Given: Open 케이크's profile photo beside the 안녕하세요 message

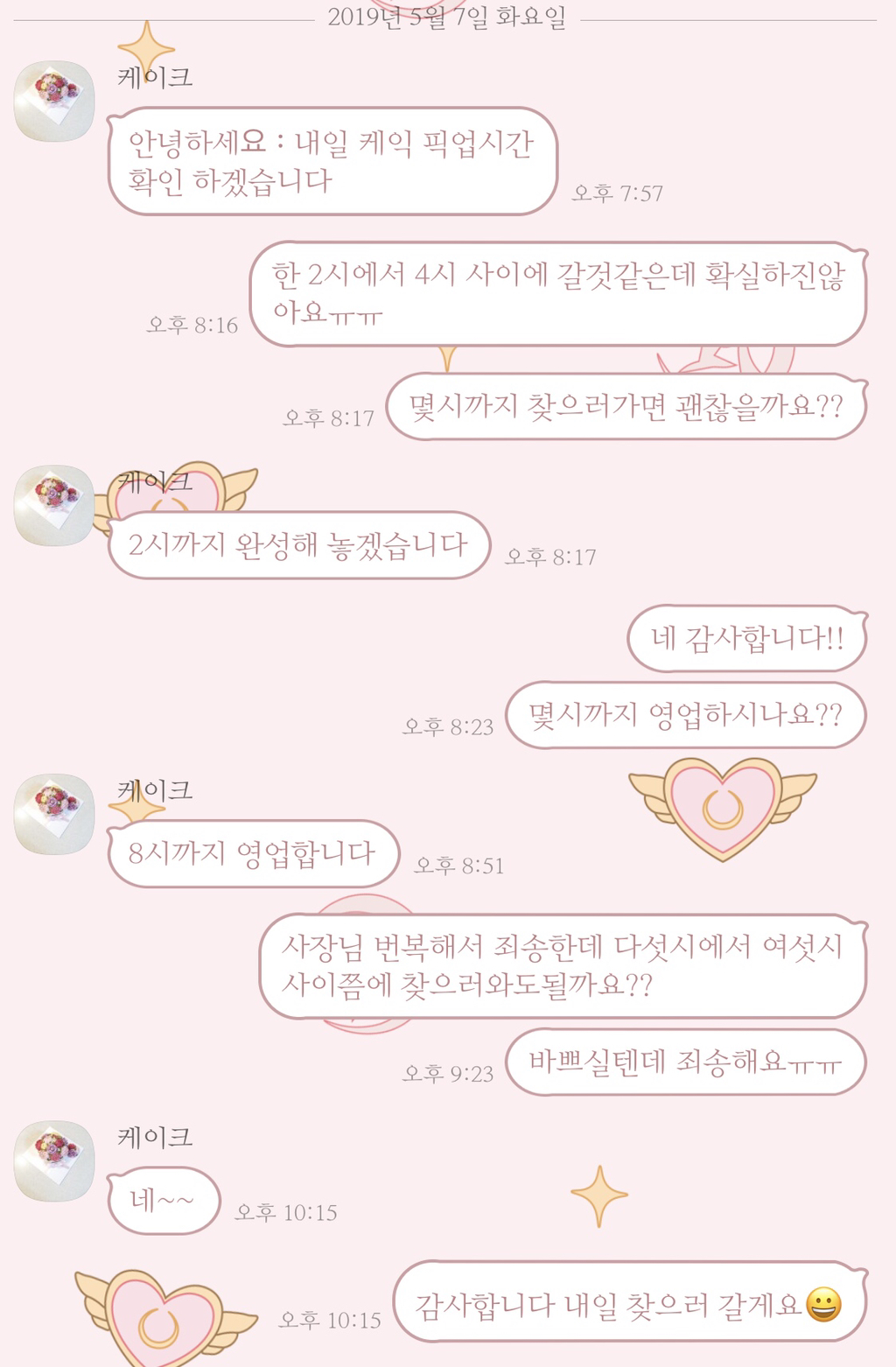Looking at the screenshot, I should pyautogui.click(x=54, y=102).
